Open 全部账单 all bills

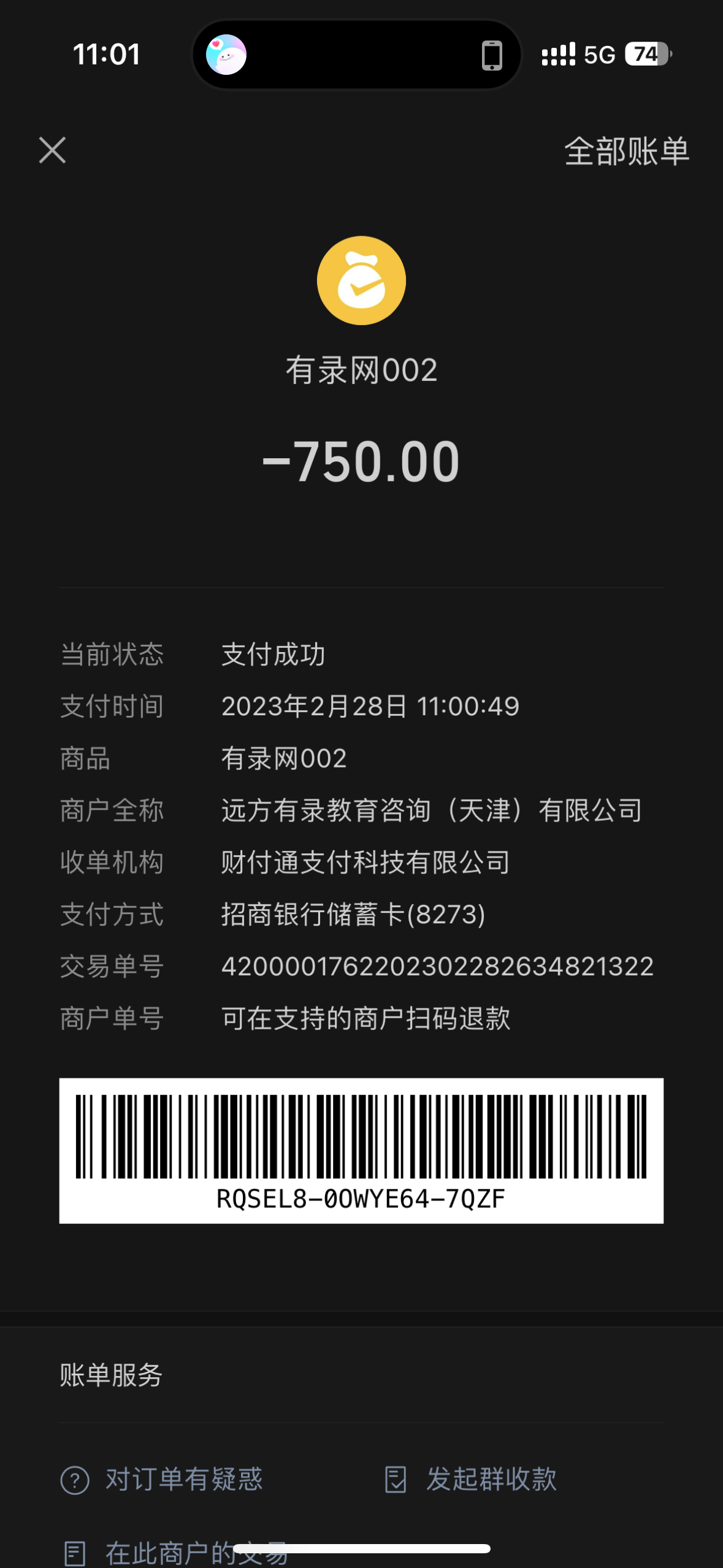(626, 152)
